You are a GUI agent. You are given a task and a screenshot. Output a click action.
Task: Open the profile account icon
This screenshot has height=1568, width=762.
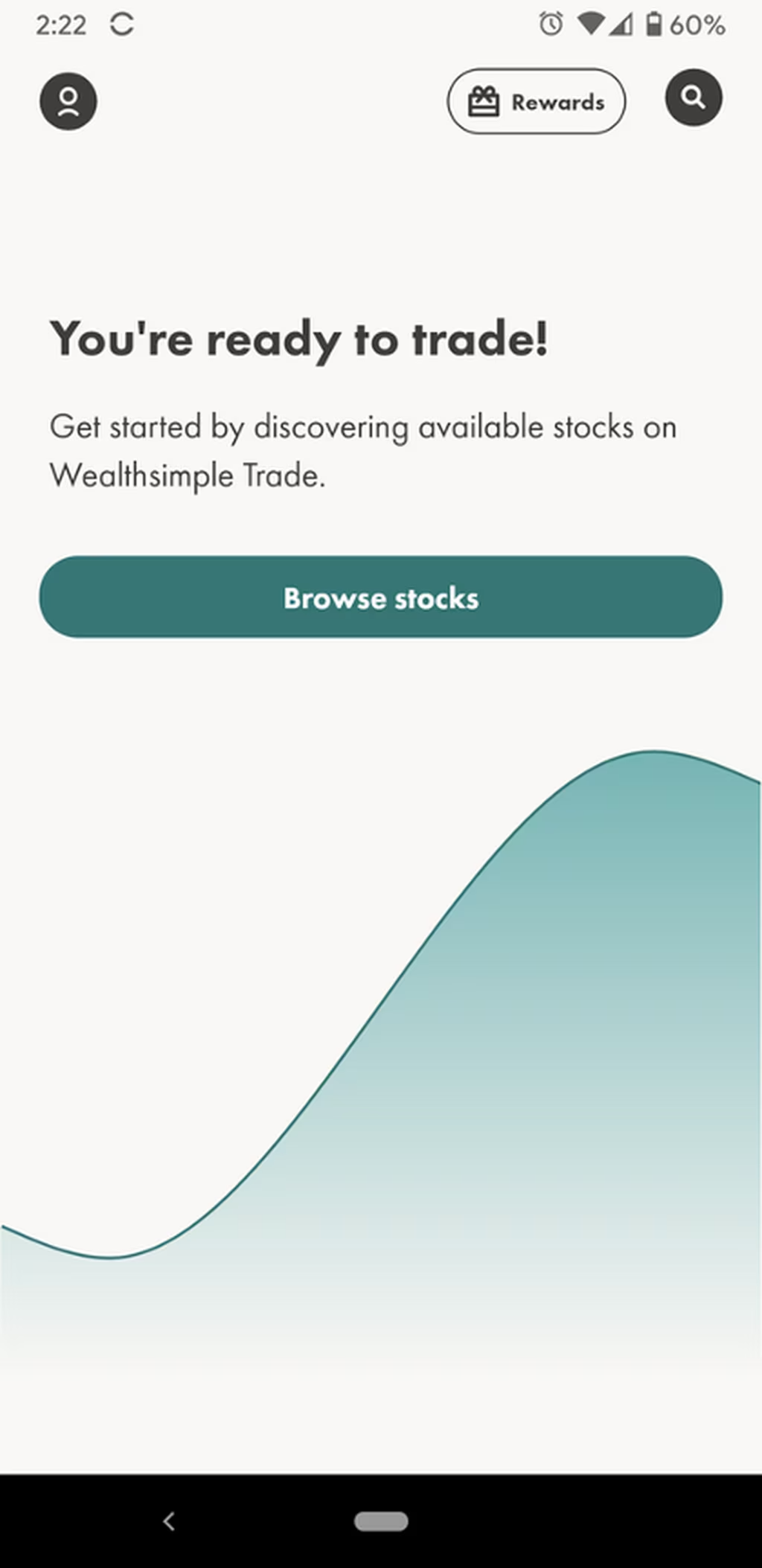pyautogui.click(x=68, y=101)
